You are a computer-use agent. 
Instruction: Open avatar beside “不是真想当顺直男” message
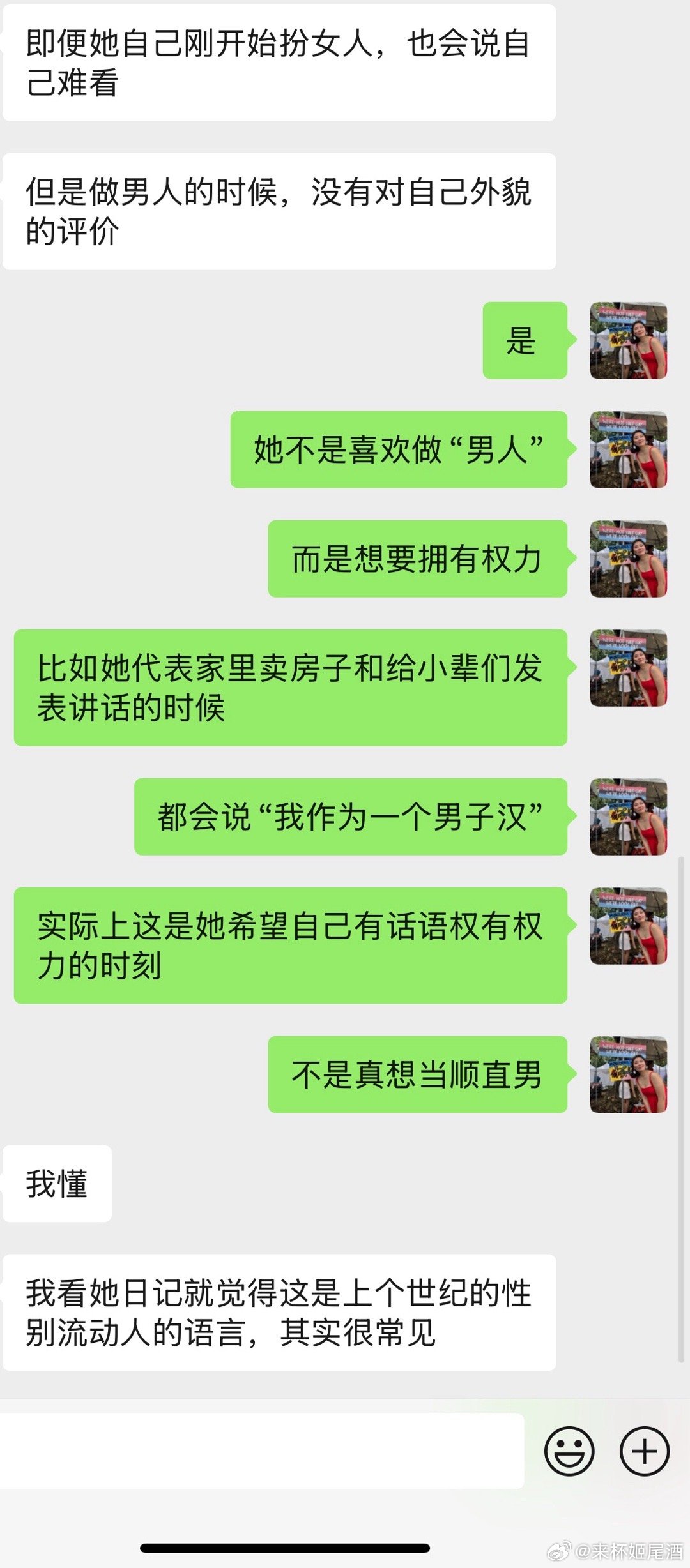pos(628,1074)
